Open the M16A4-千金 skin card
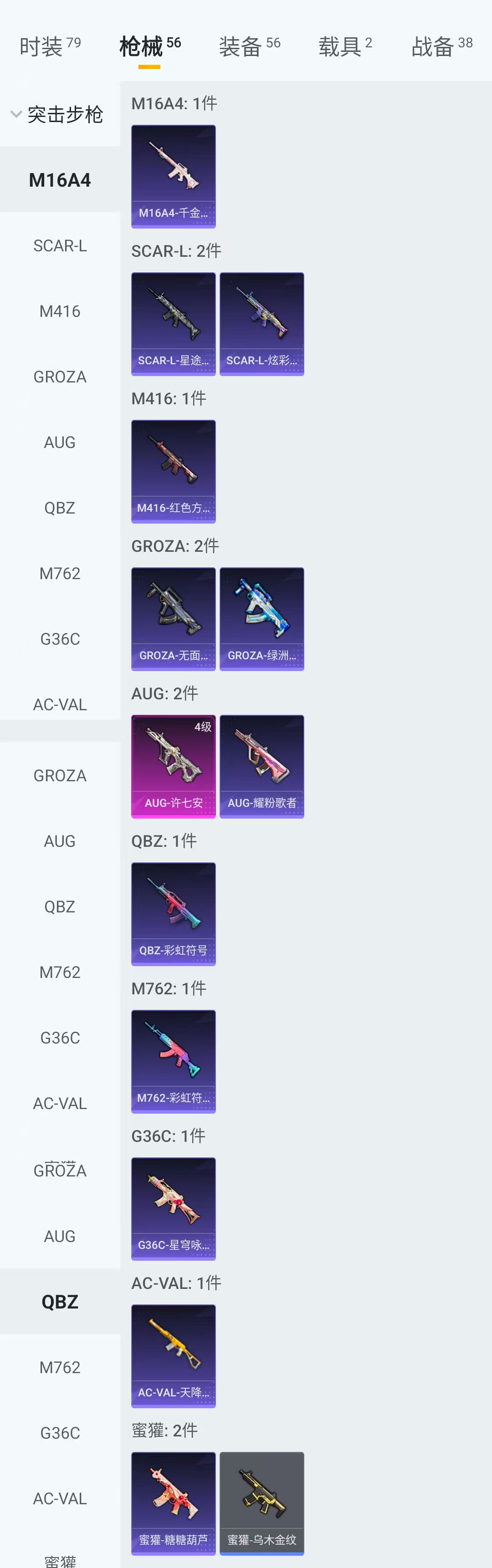The image size is (492, 1568). [x=174, y=177]
